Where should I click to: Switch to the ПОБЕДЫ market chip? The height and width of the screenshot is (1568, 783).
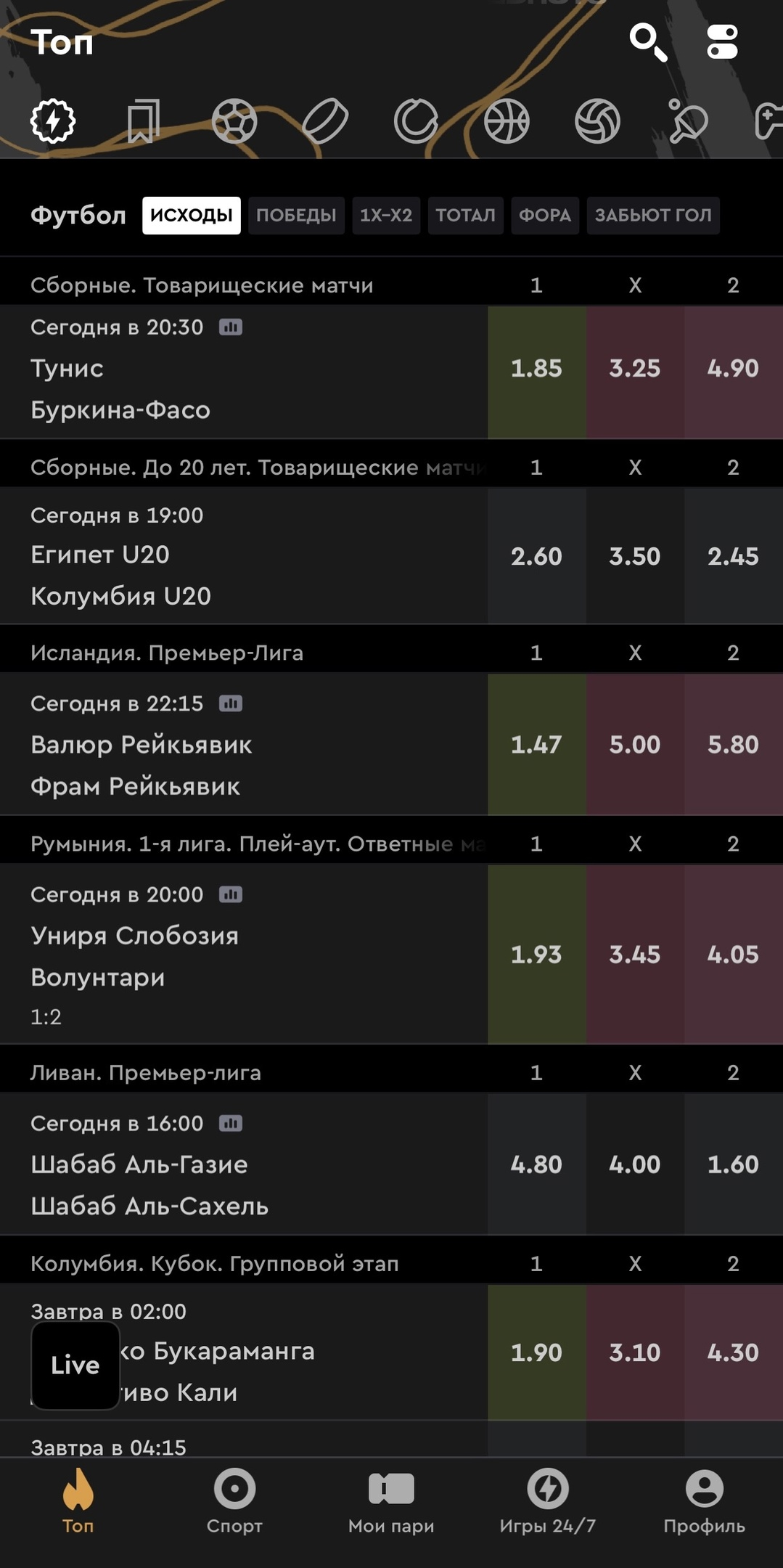point(296,216)
